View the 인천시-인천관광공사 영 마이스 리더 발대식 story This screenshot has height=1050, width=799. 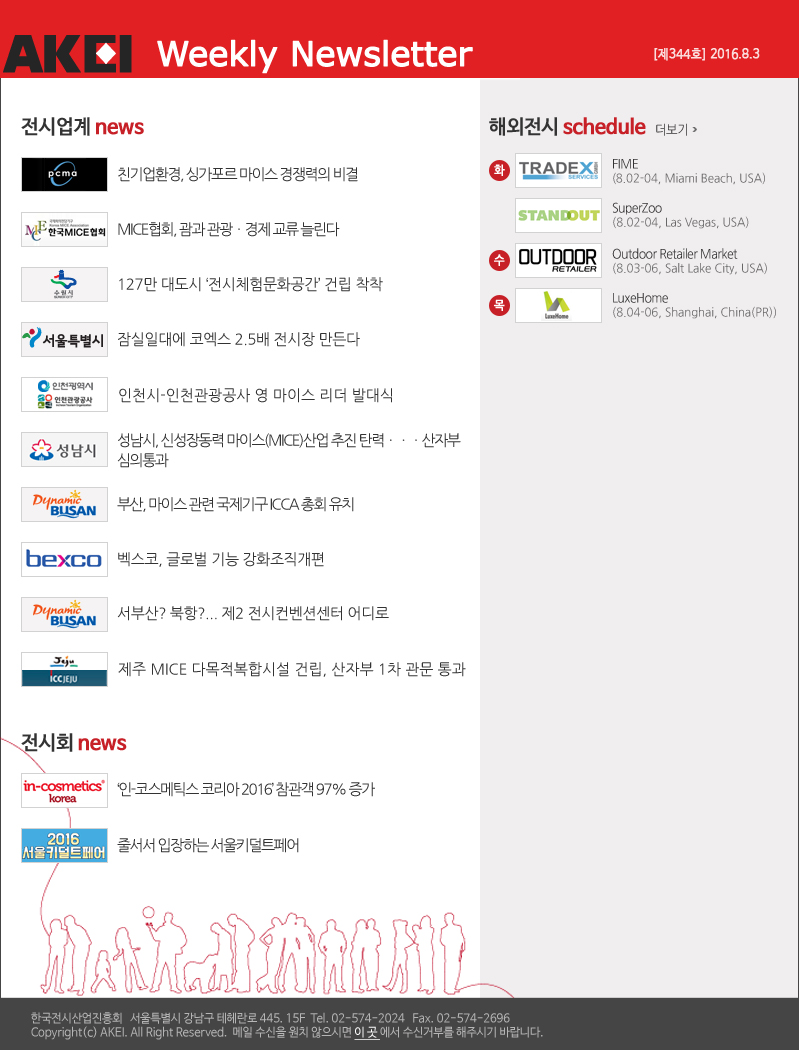click(255, 394)
